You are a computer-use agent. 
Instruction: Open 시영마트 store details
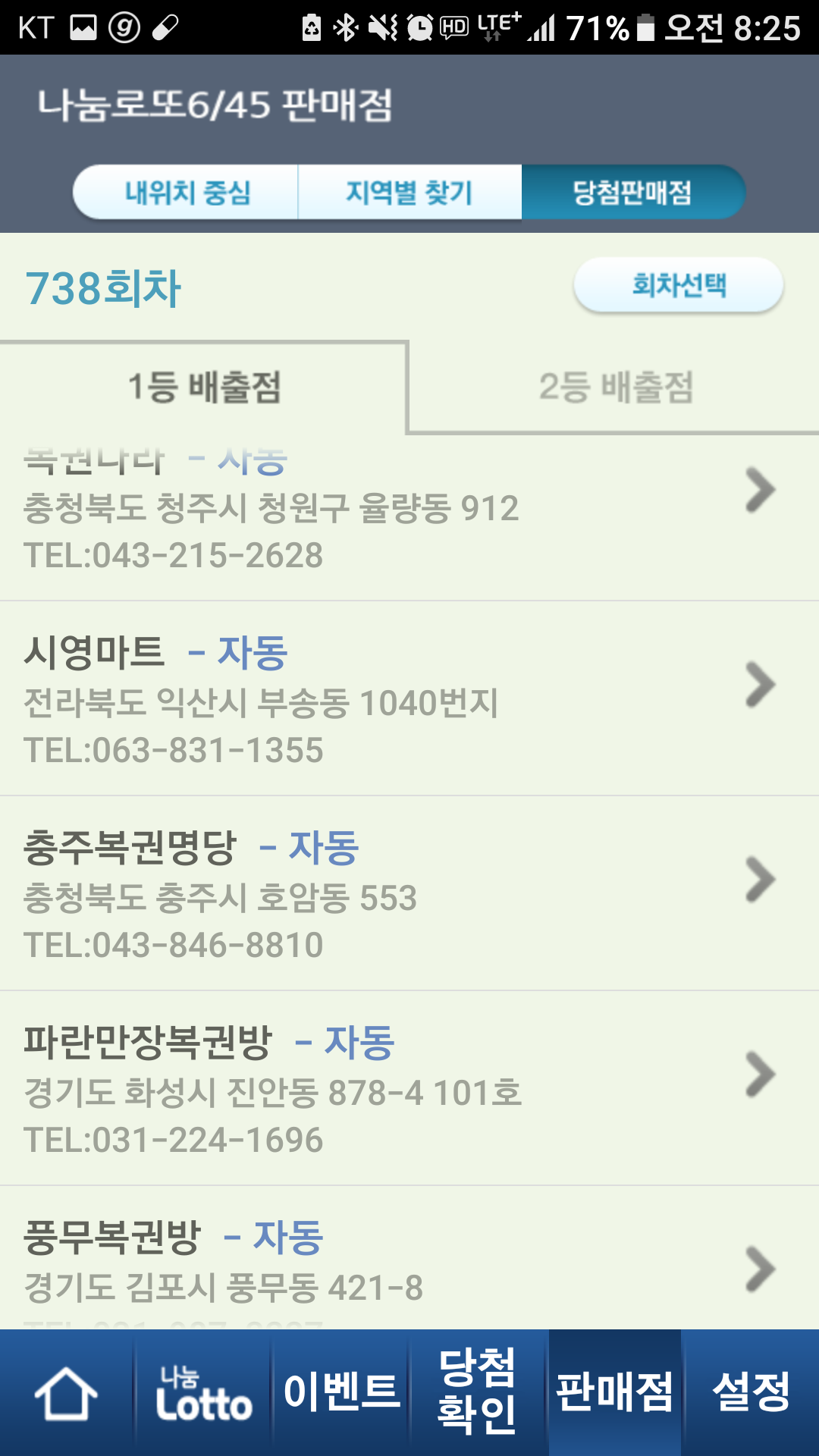click(x=409, y=699)
